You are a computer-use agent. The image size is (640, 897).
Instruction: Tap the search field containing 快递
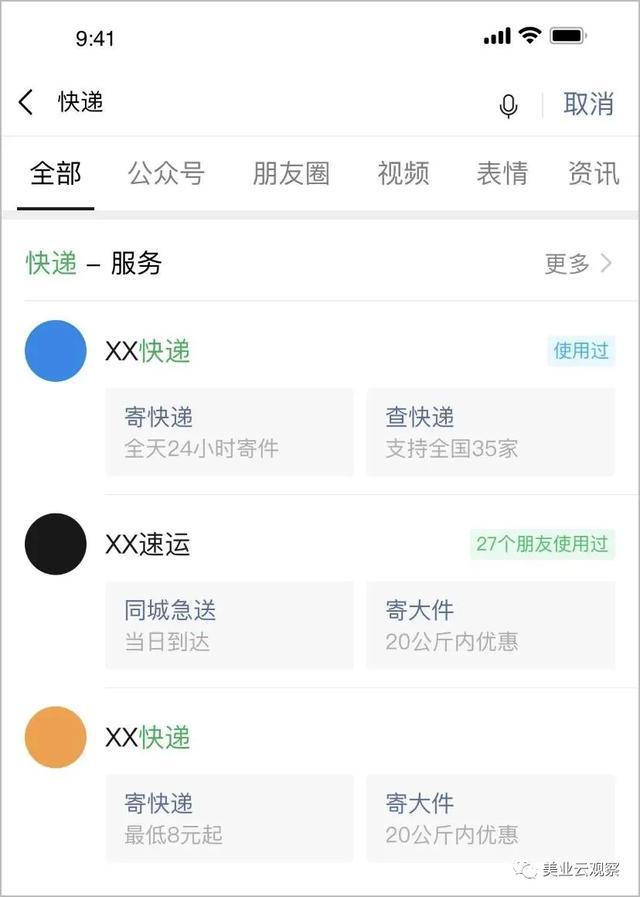pos(250,102)
